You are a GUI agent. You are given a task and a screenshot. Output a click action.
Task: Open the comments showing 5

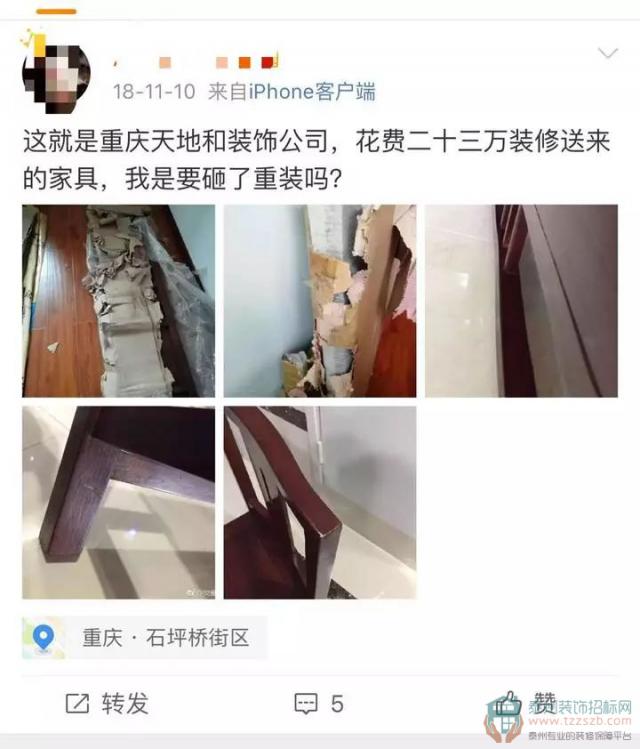[x=320, y=703]
